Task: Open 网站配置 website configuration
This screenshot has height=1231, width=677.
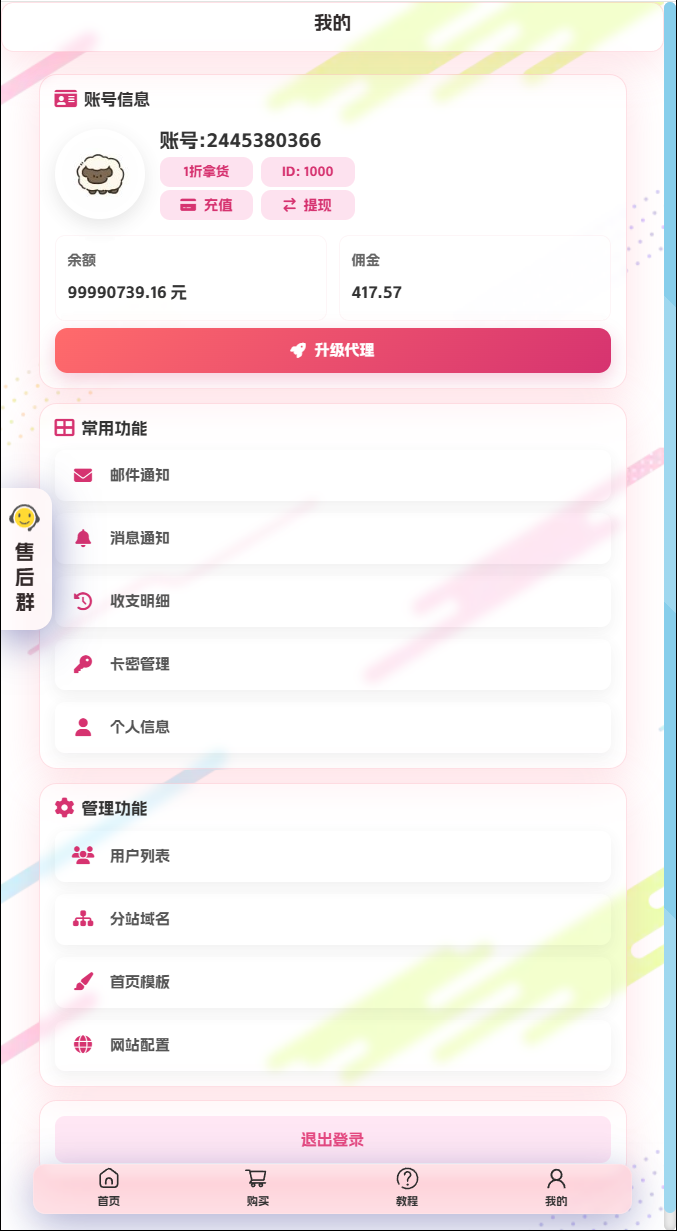Action: pyautogui.click(x=332, y=1045)
